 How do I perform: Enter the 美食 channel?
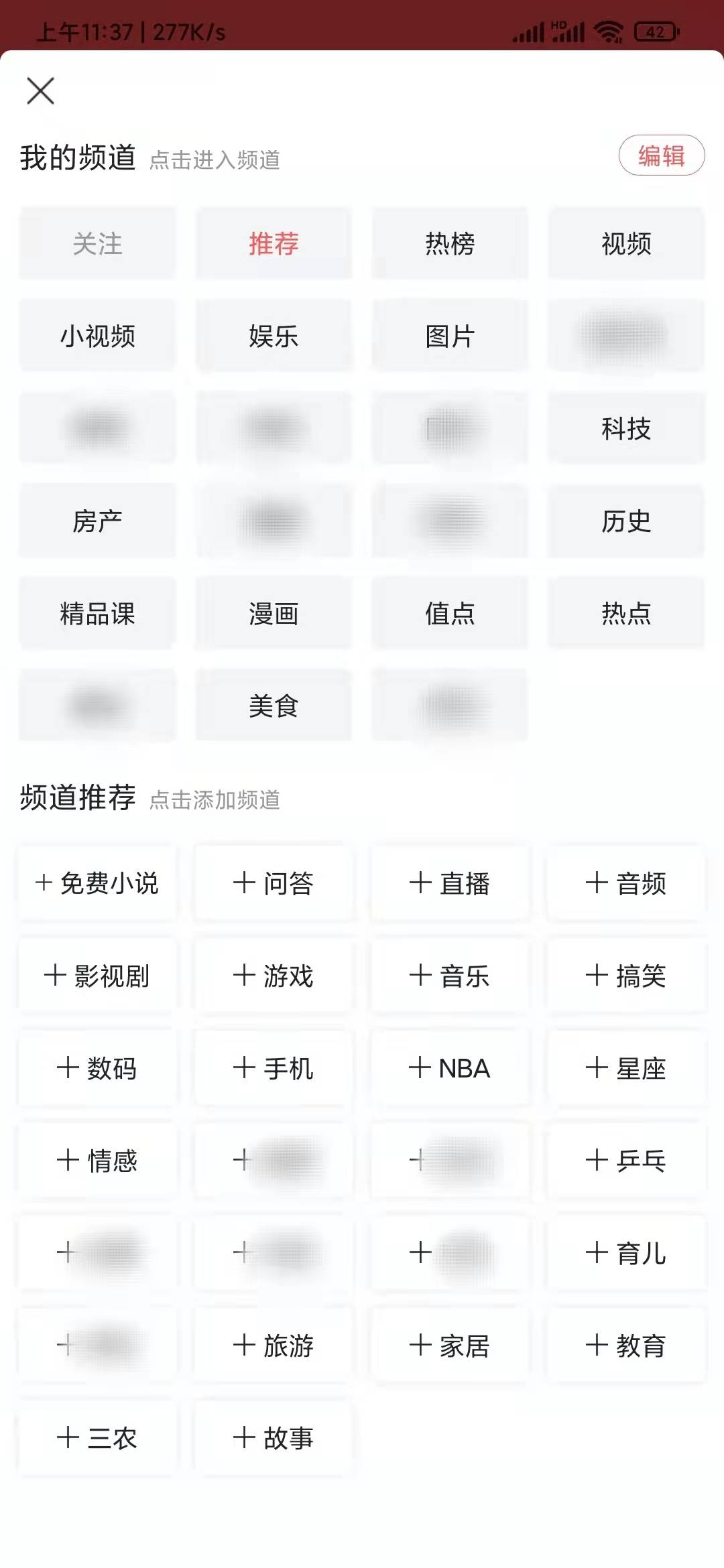click(273, 706)
